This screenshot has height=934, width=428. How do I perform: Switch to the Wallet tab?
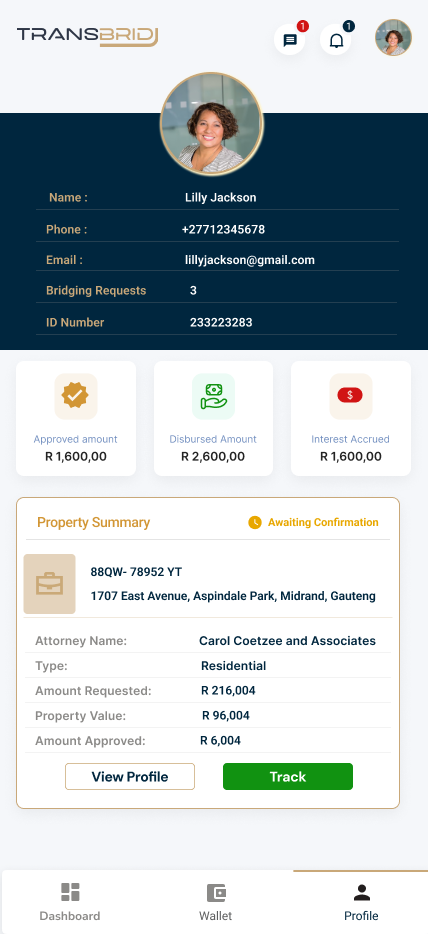(x=215, y=902)
